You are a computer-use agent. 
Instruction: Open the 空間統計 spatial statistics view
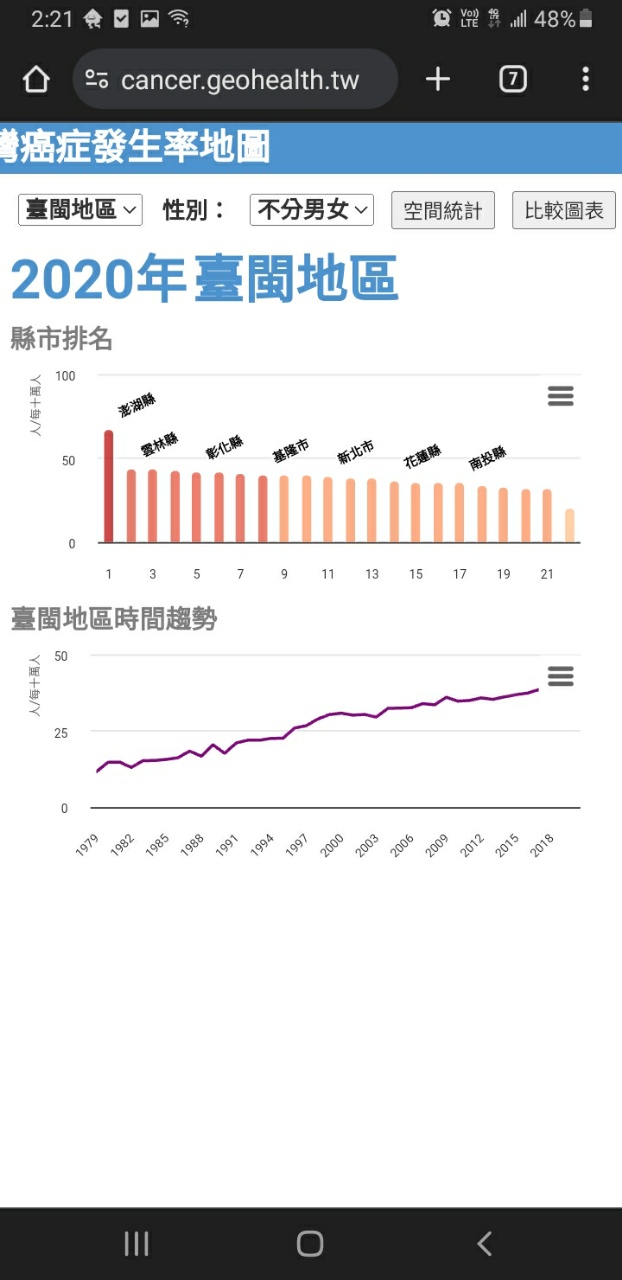tap(442, 211)
